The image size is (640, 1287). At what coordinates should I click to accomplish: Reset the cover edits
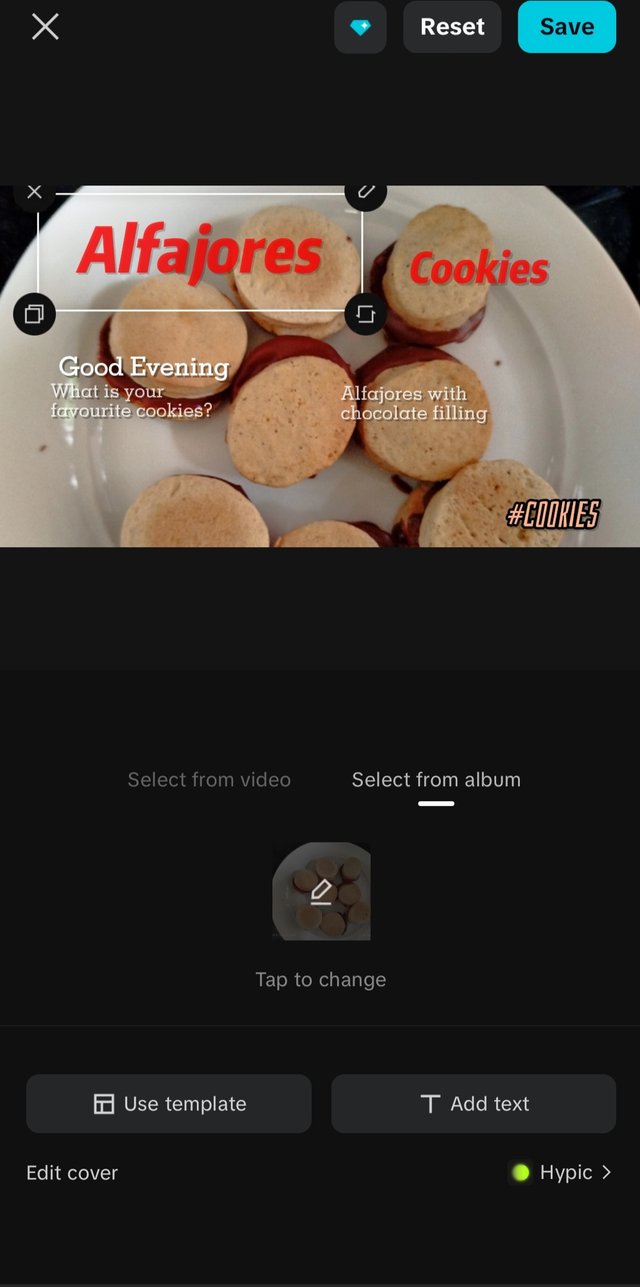pos(452,27)
